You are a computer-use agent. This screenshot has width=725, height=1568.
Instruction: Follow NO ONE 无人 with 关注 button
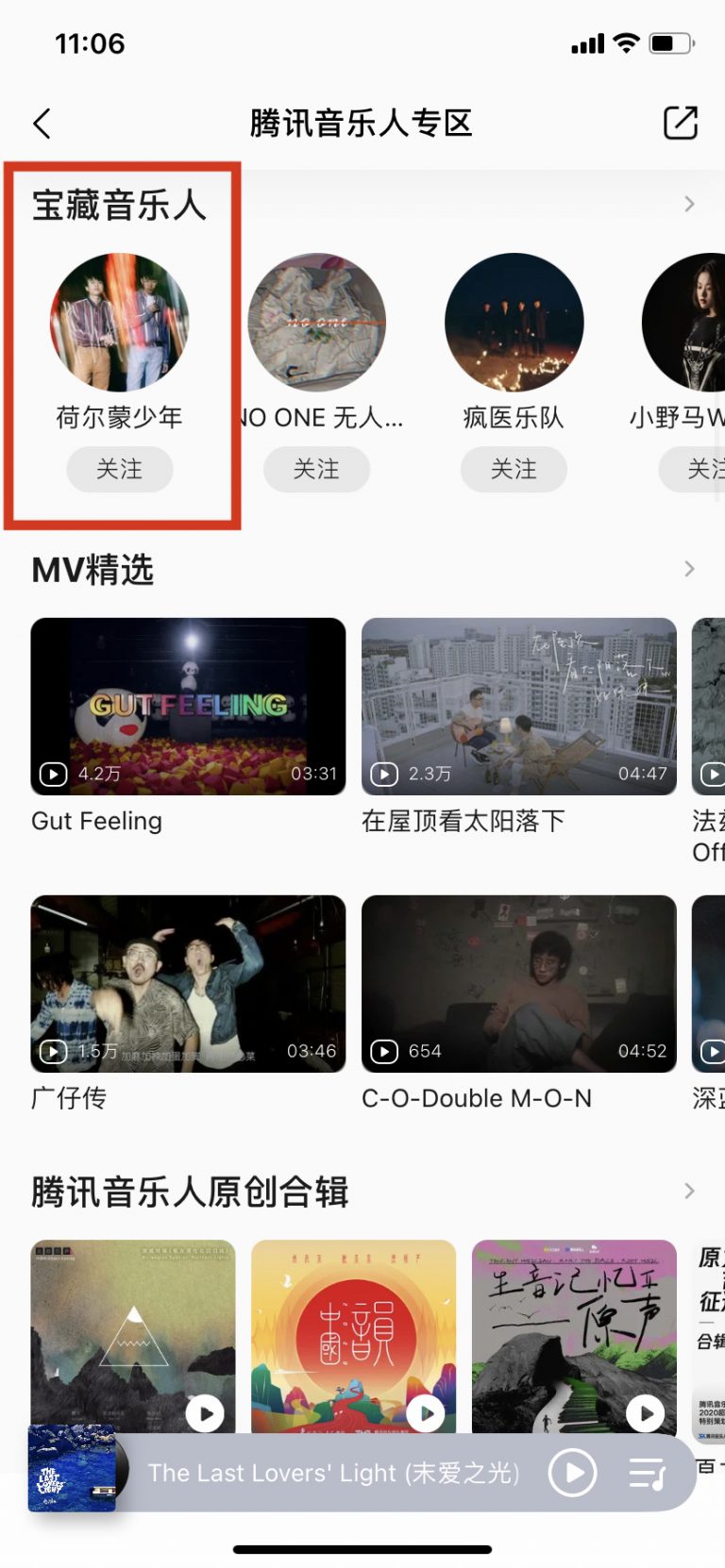316,469
